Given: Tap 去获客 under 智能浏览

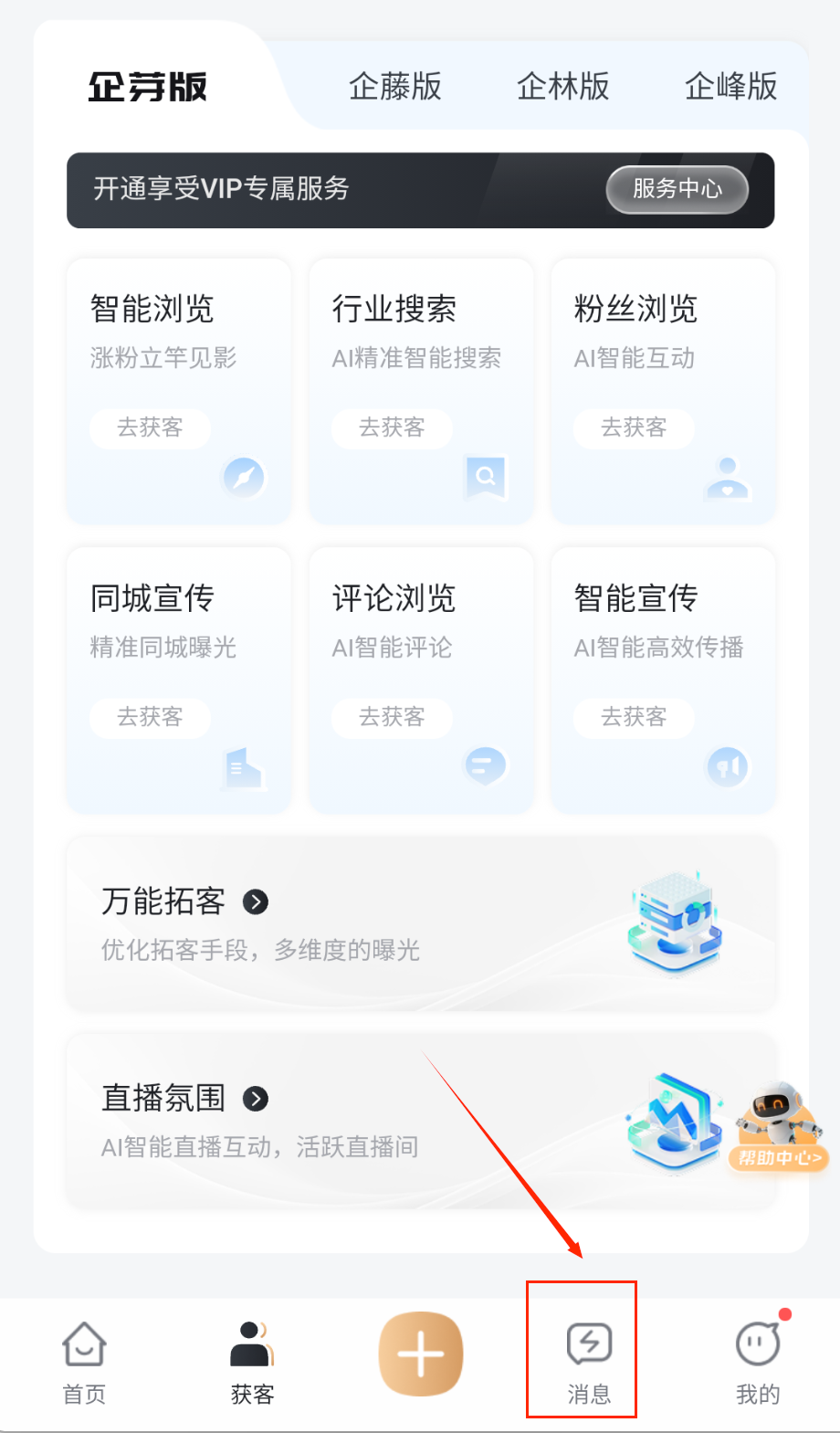Looking at the screenshot, I should pyautogui.click(x=150, y=427).
